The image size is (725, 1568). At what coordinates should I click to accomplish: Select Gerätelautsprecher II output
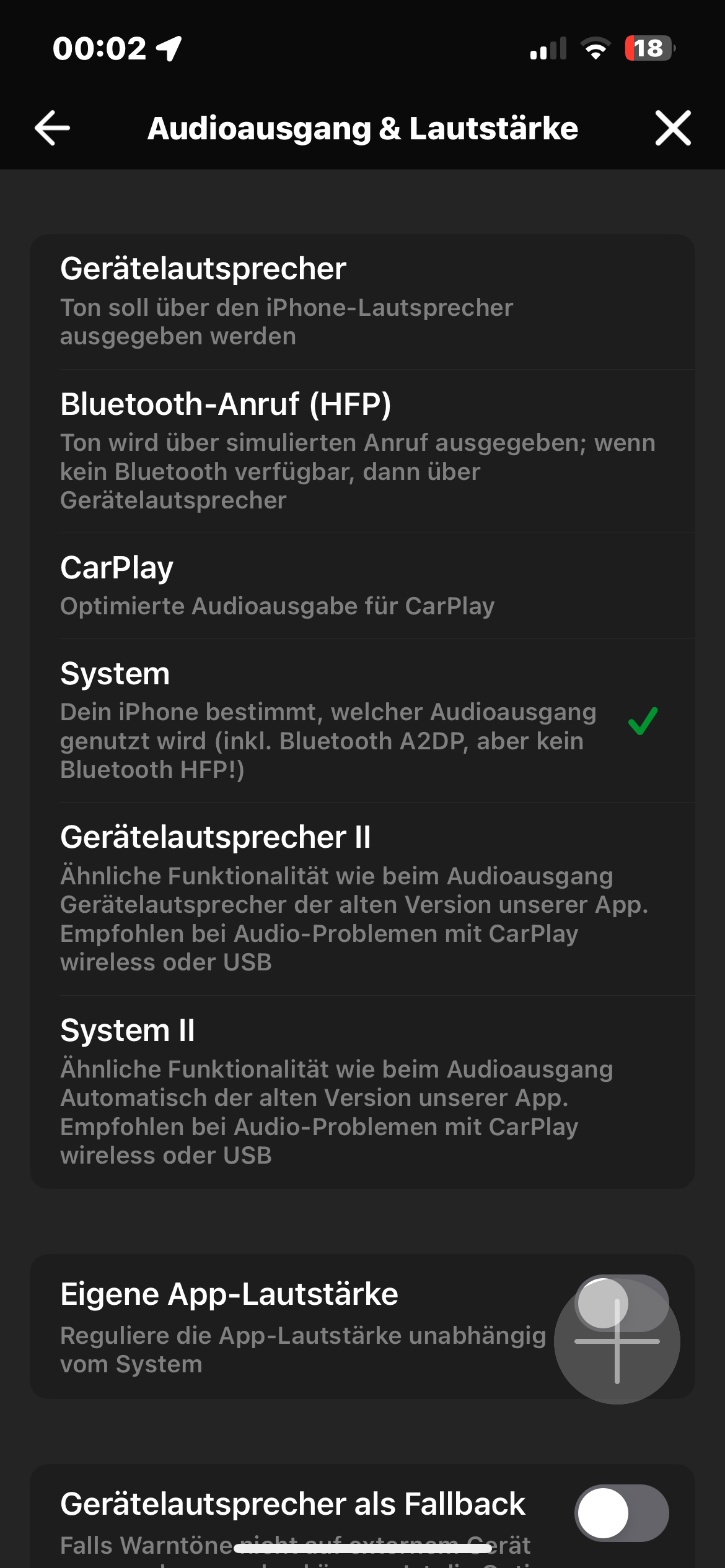(x=362, y=899)
